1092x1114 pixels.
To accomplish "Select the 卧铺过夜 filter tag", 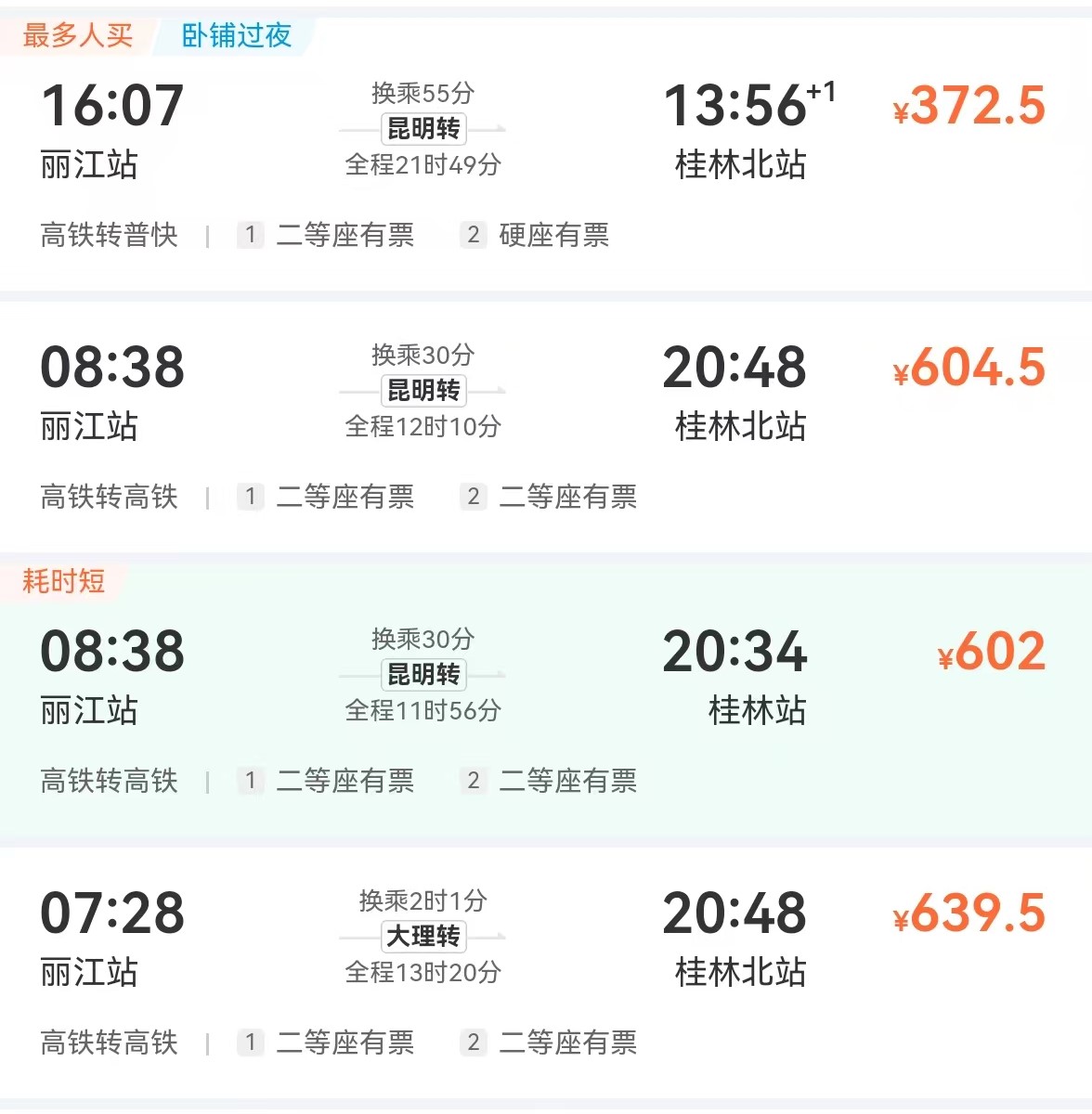I will 234,36.
